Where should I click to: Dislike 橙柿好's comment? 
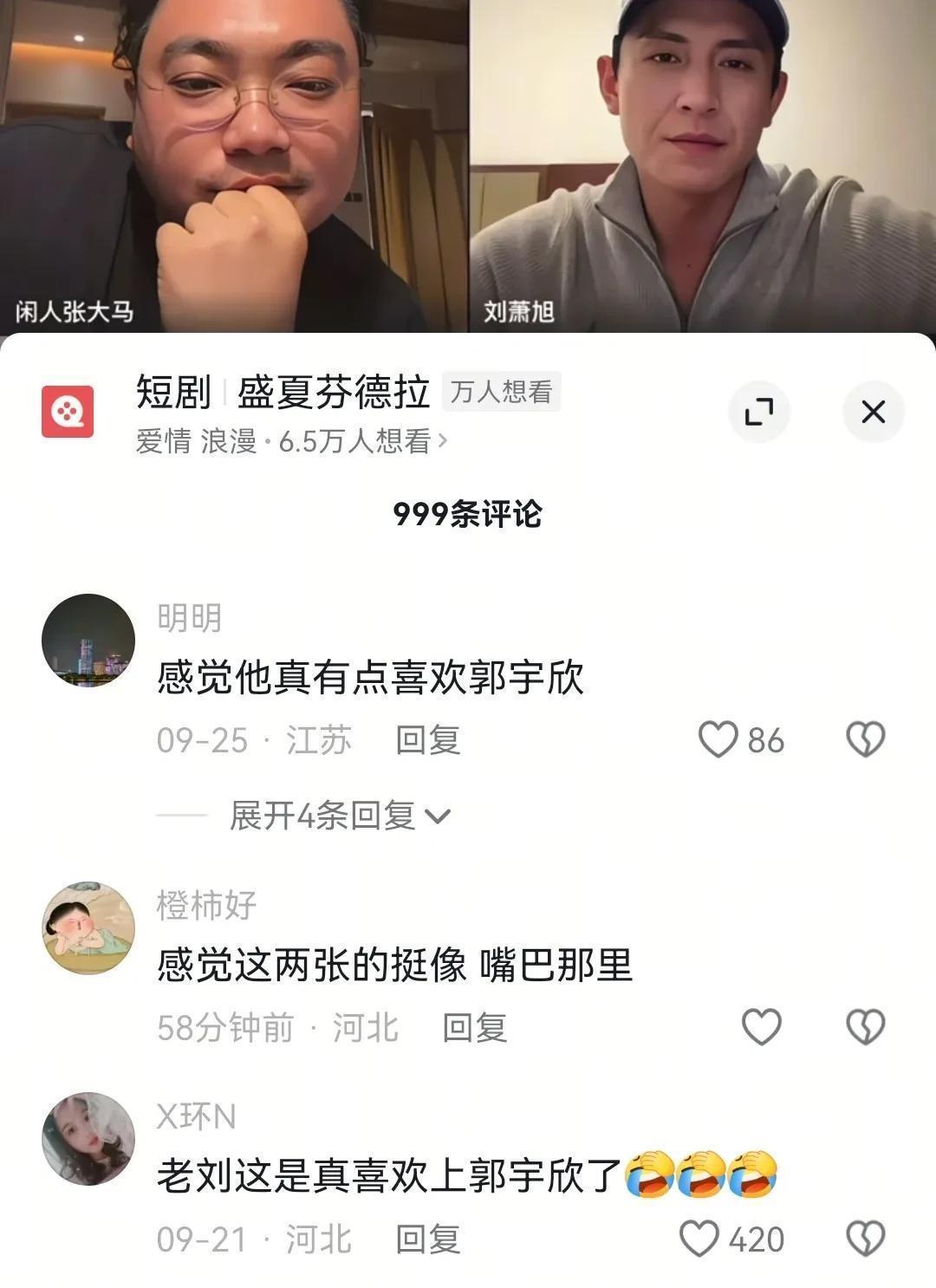tap(865, 1027)
